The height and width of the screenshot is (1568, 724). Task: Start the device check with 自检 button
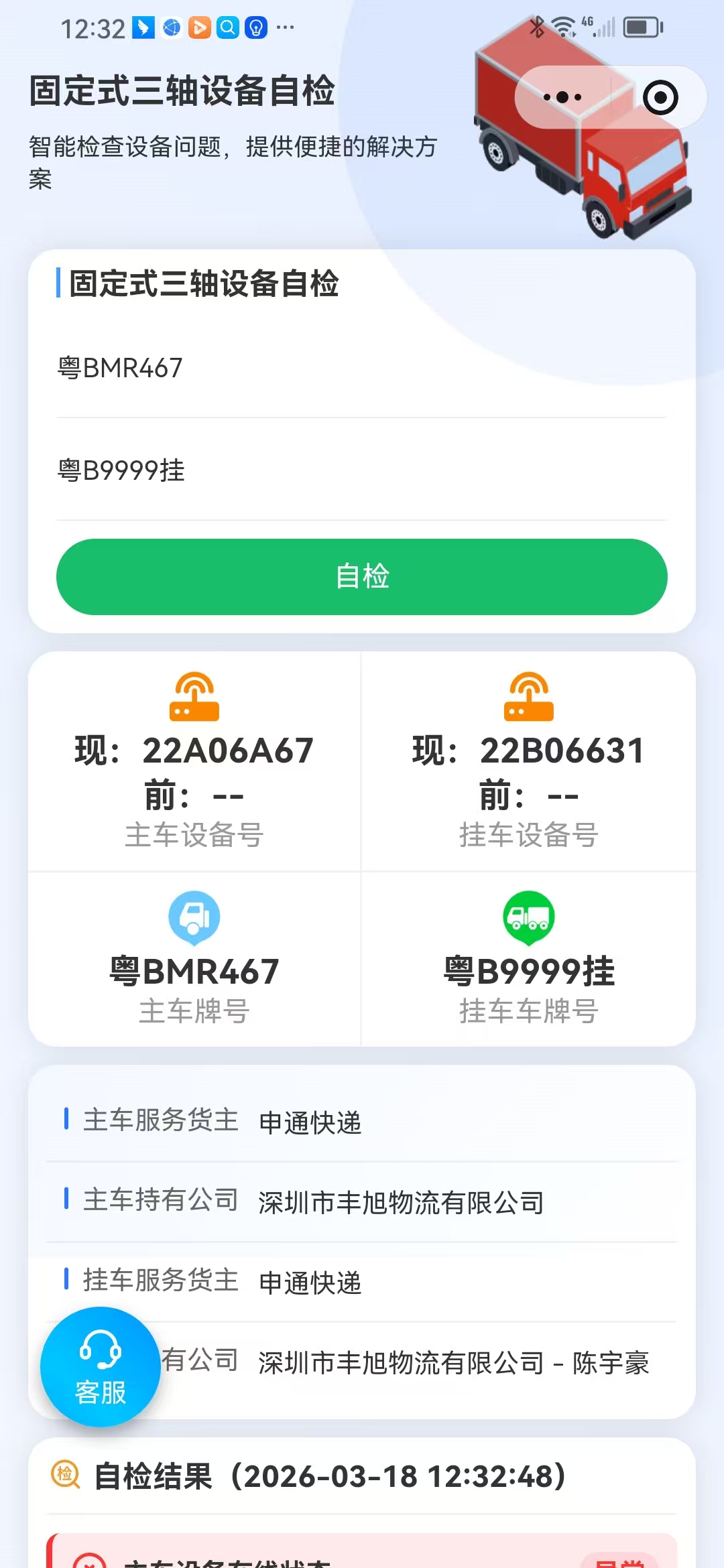[362, 577]
